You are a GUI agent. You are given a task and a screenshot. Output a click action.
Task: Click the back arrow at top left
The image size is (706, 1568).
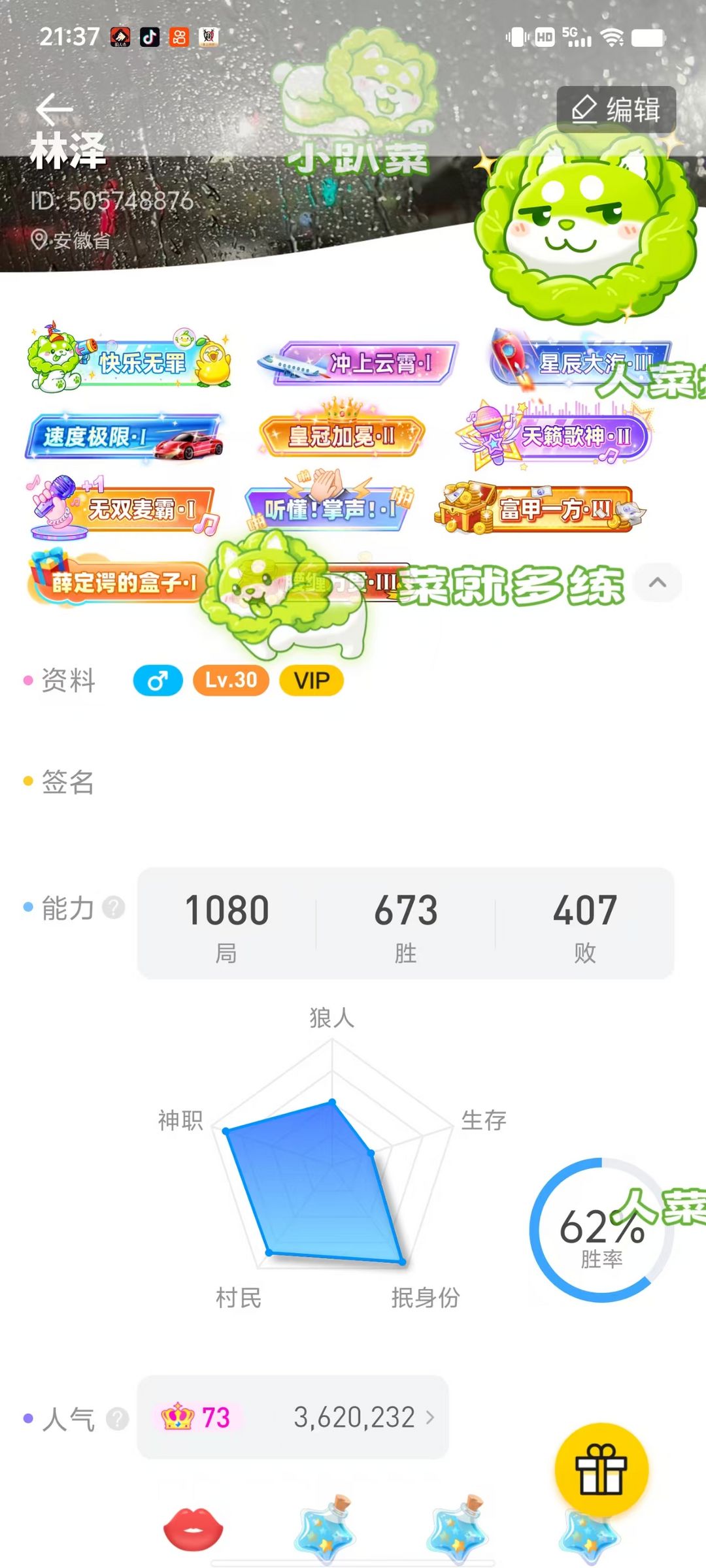click(x=54, y=108)
